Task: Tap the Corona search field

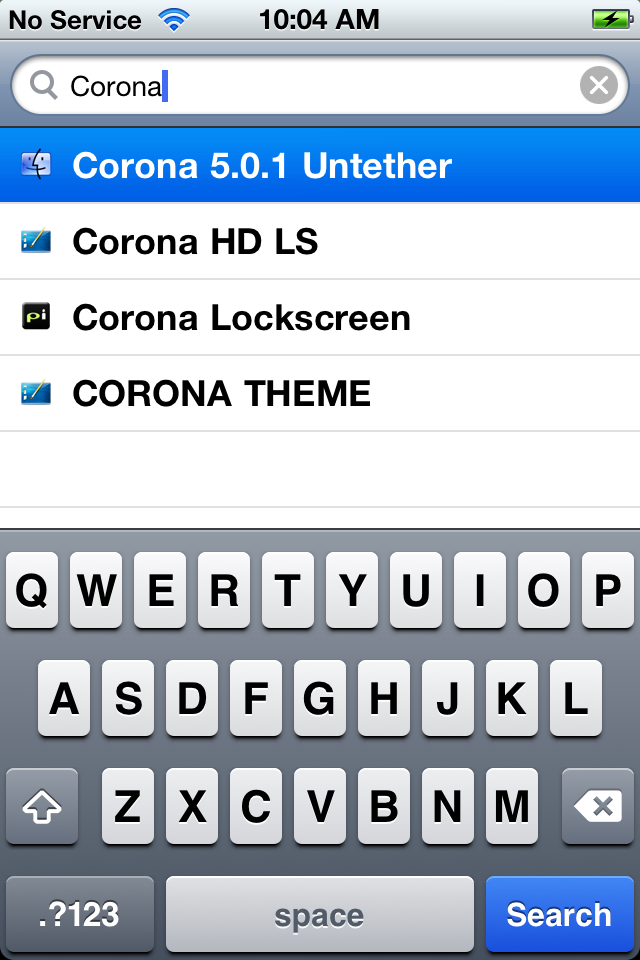Action: [300, 87]
